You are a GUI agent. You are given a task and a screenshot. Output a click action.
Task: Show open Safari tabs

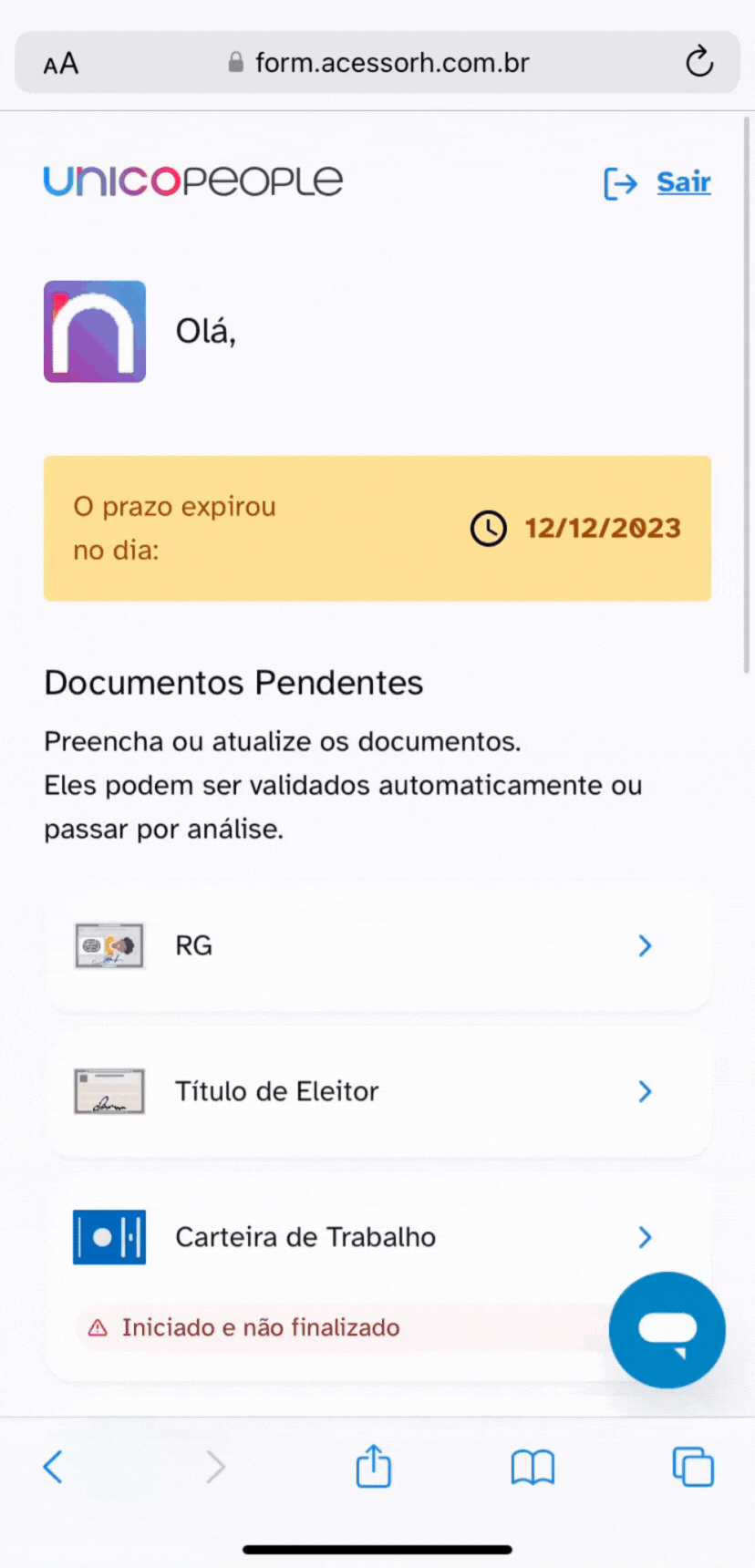point(693,1467)
